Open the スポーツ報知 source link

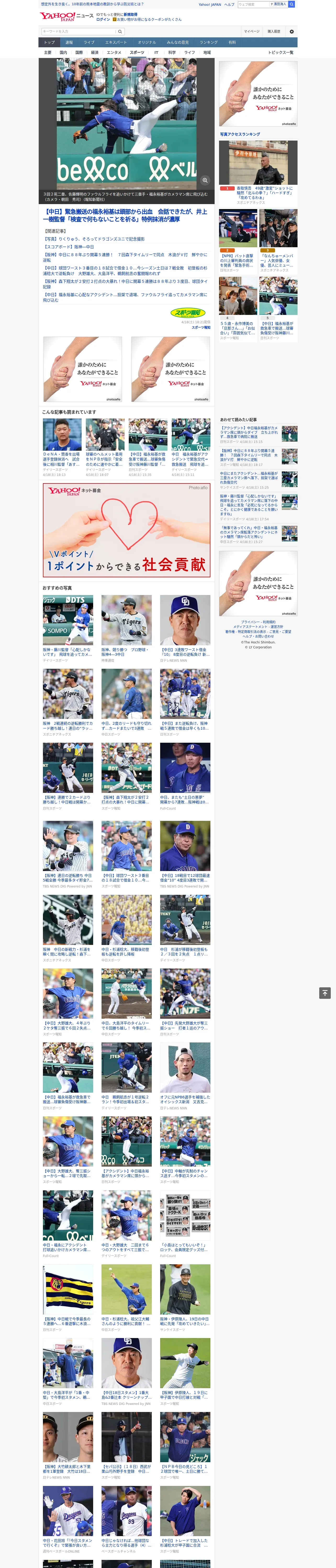[x=201, y=327]
